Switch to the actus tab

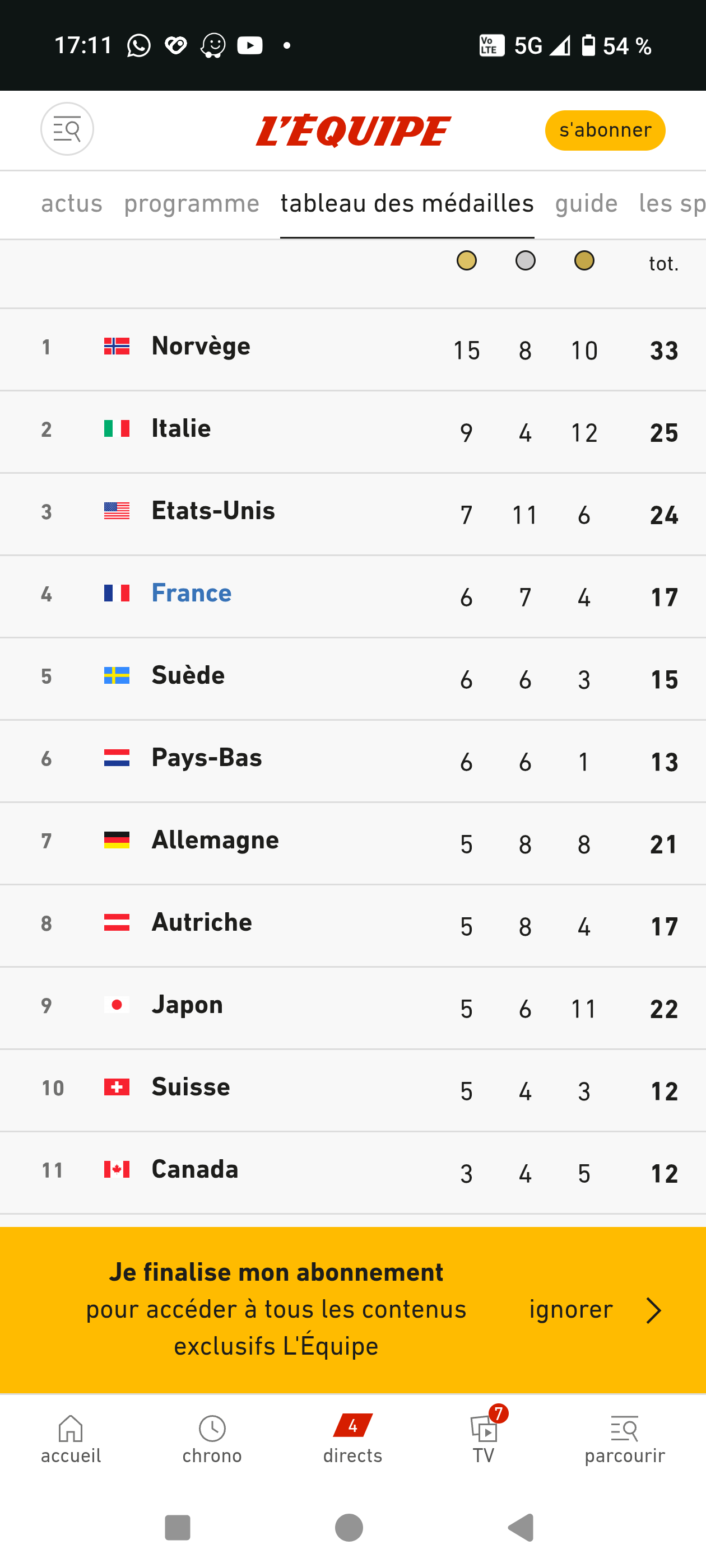(x=72, y=203)
